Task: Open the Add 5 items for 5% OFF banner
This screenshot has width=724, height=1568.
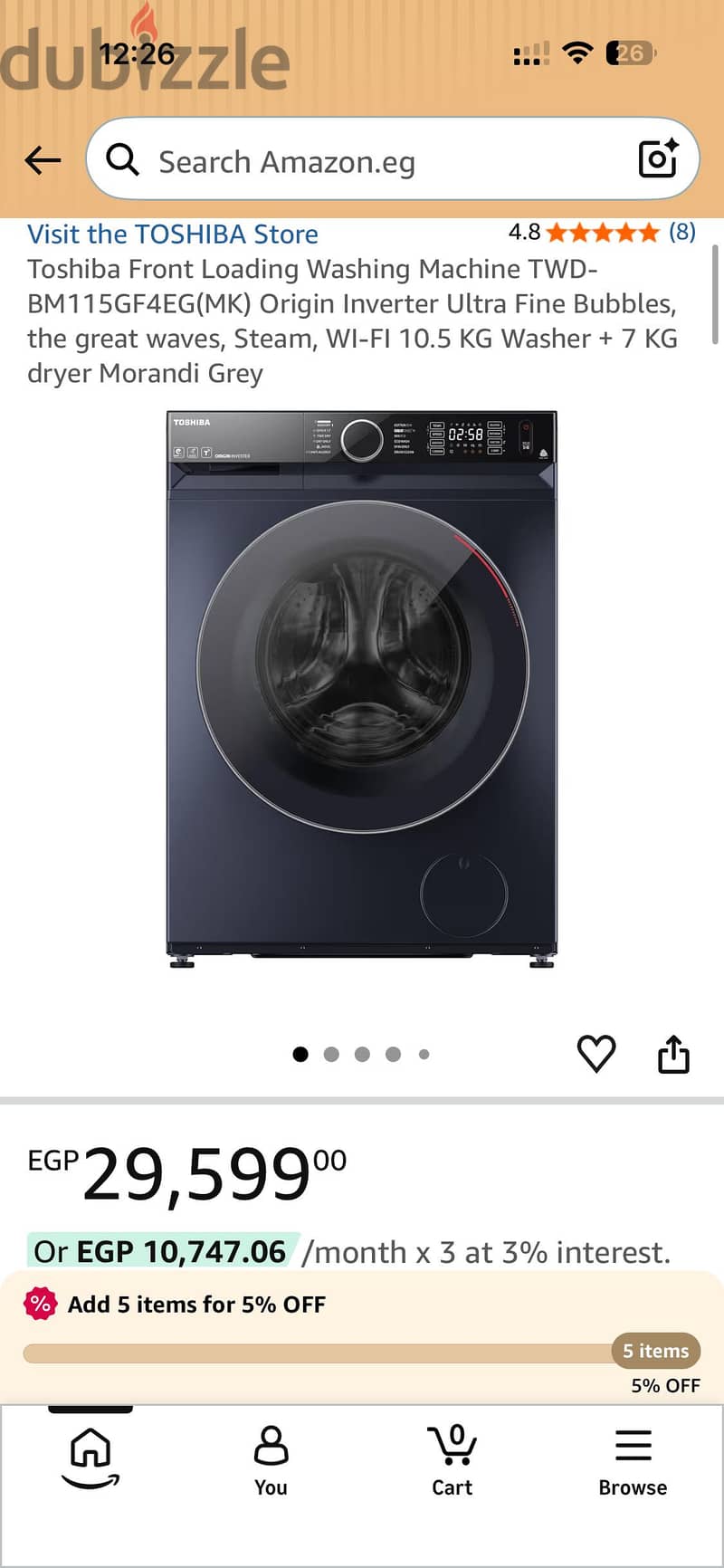Action: click(362, 1338)
